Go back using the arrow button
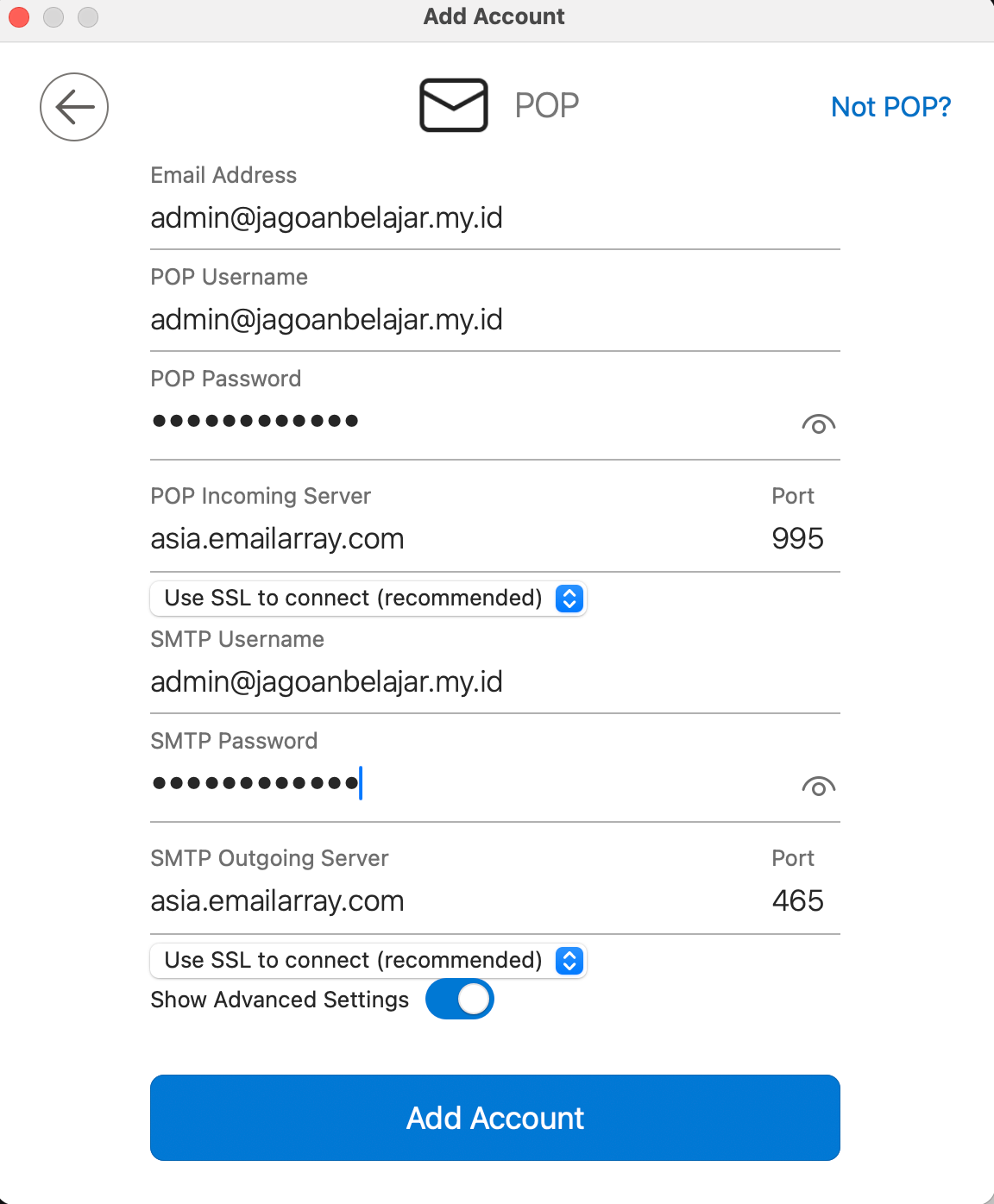The height and width of the screenshot is (1204, 994). [x=74, y=107]
